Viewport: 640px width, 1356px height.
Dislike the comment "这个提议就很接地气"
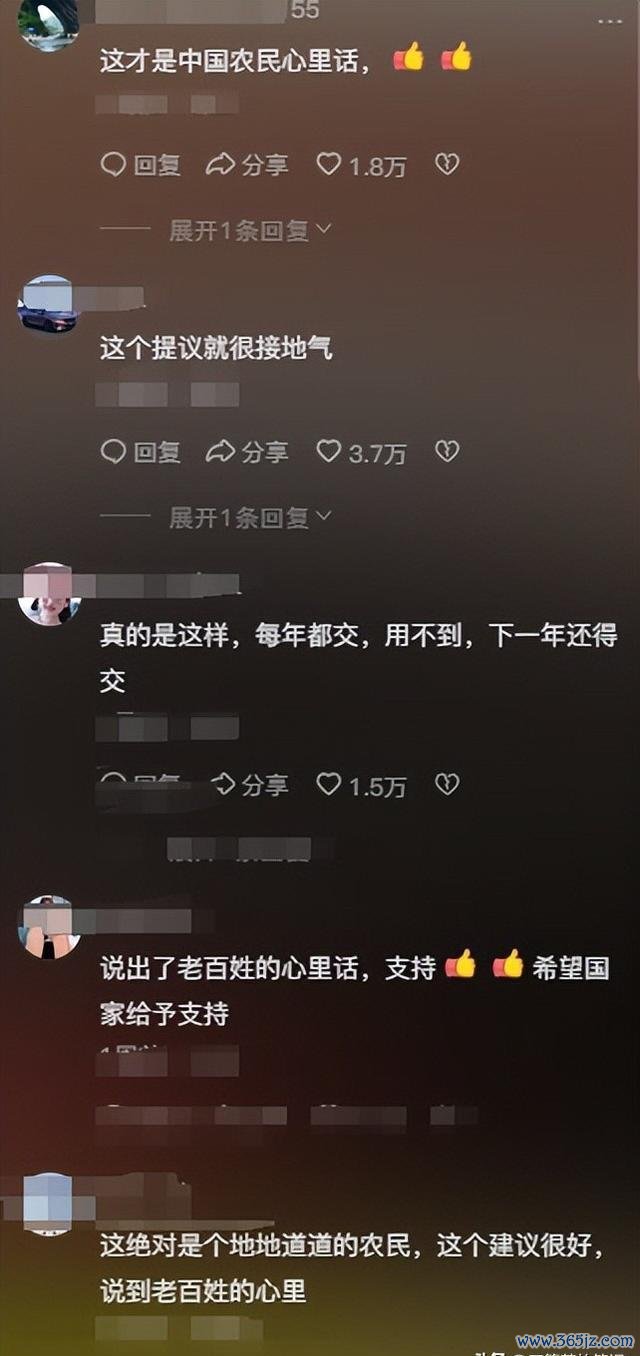click(447, 452)
